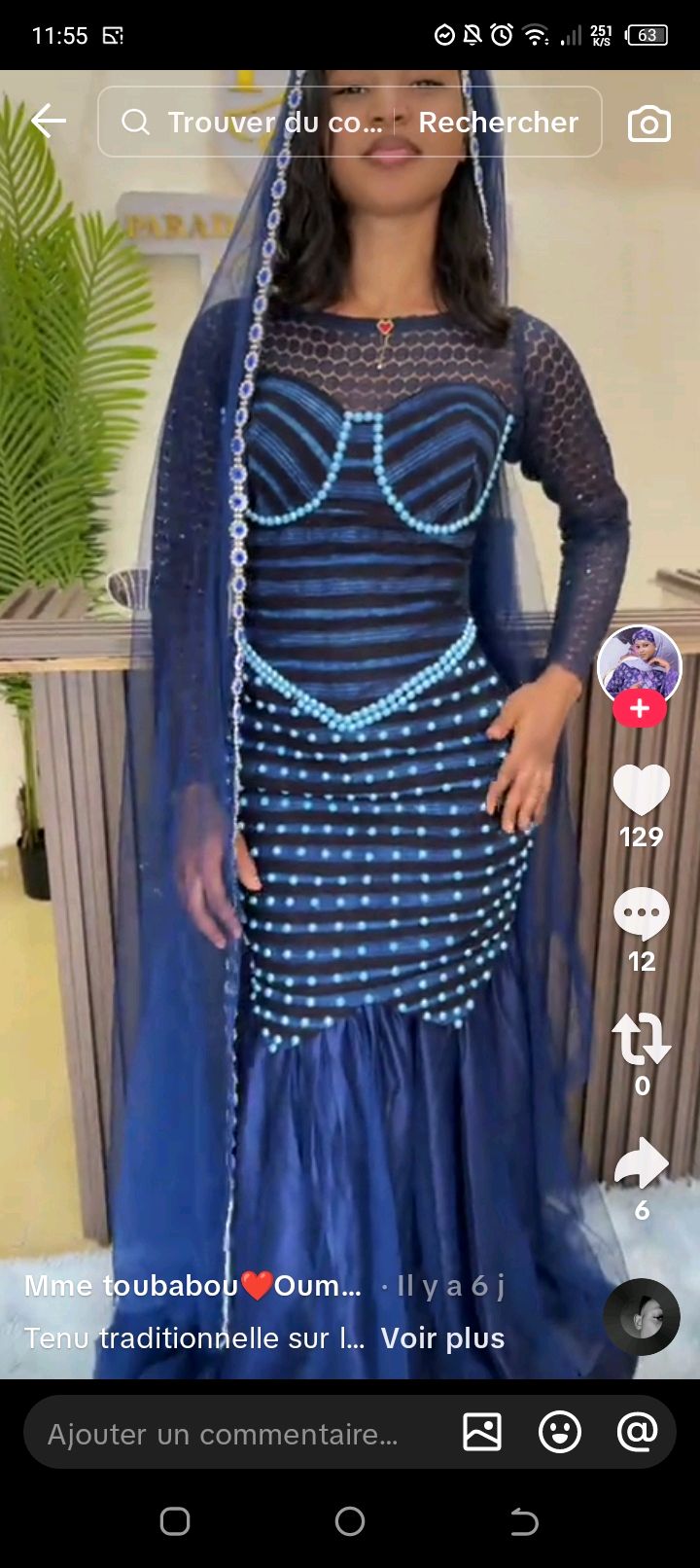This screenshot has width=700, height=1568.
Task: Attach an image to the comment
Action: tap(482, 1433)
